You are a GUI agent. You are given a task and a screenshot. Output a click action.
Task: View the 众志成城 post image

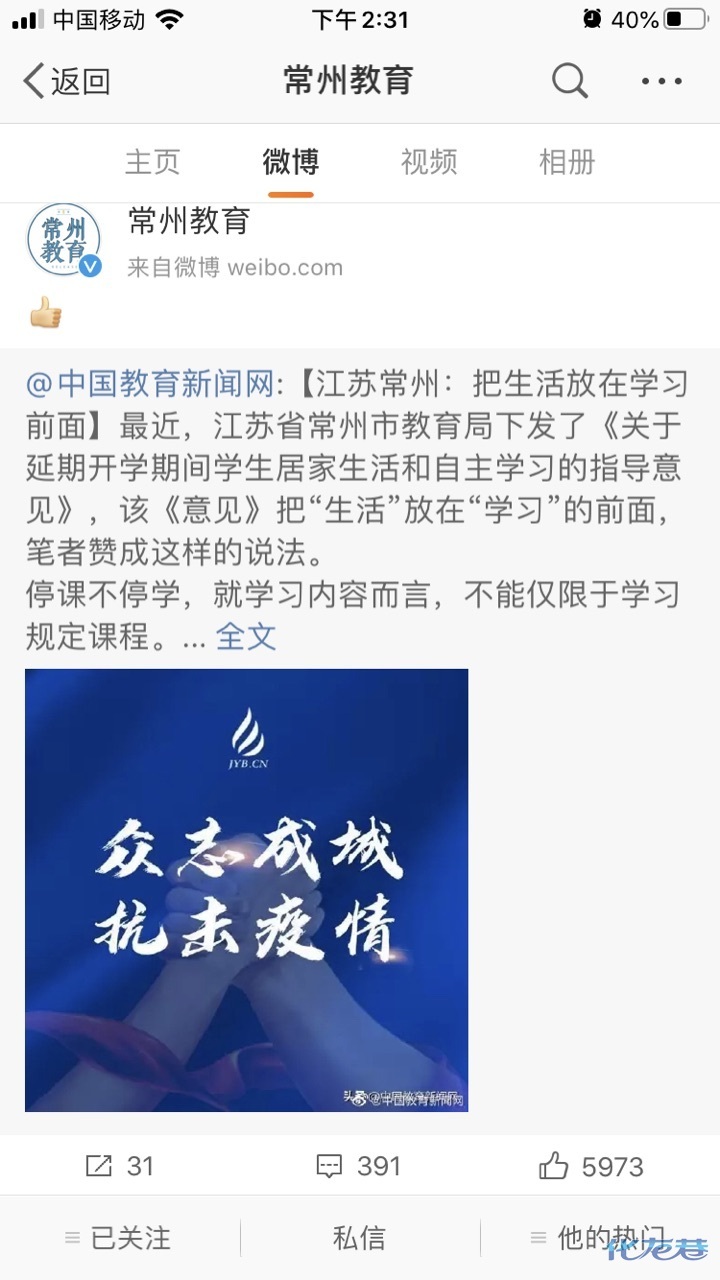click(246, 890)
